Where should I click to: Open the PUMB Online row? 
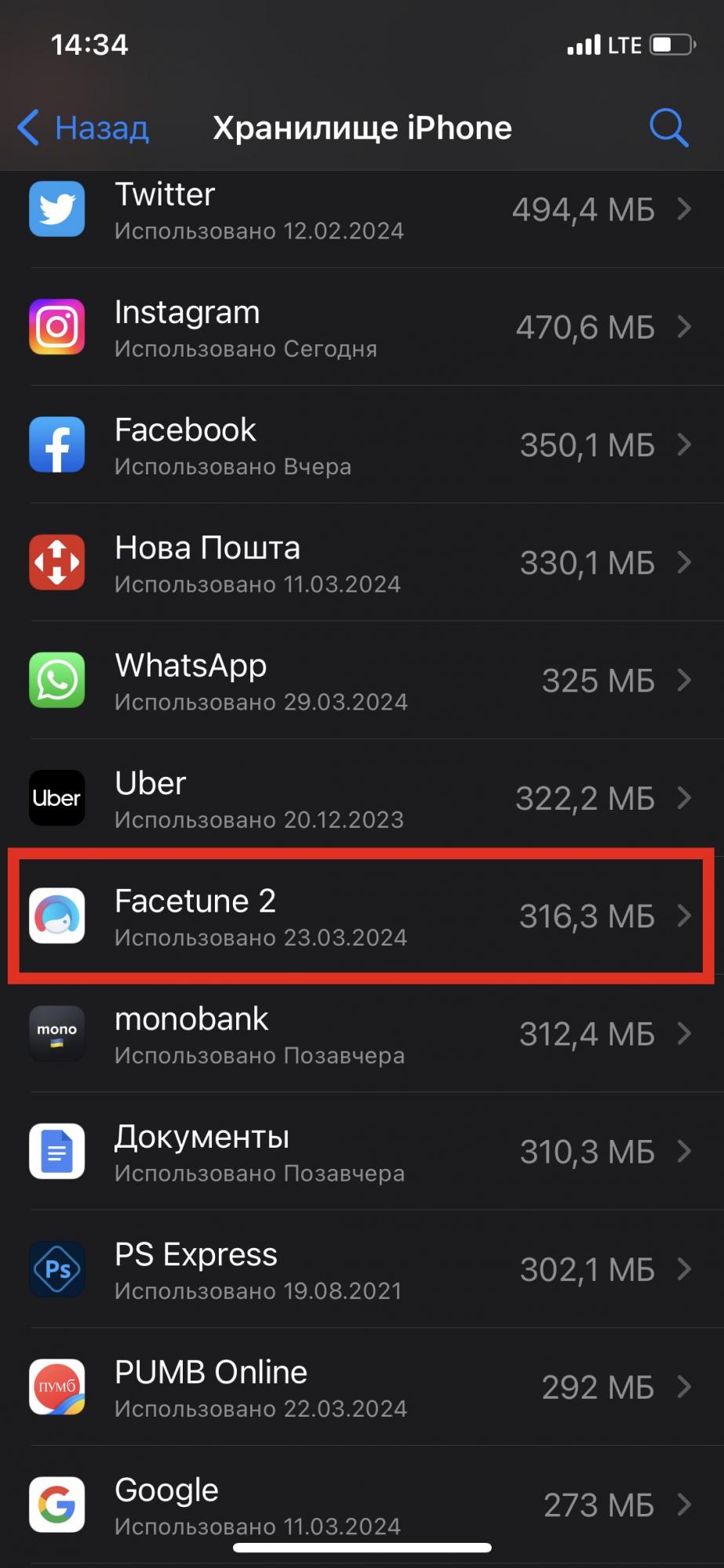pos(361,1387)
